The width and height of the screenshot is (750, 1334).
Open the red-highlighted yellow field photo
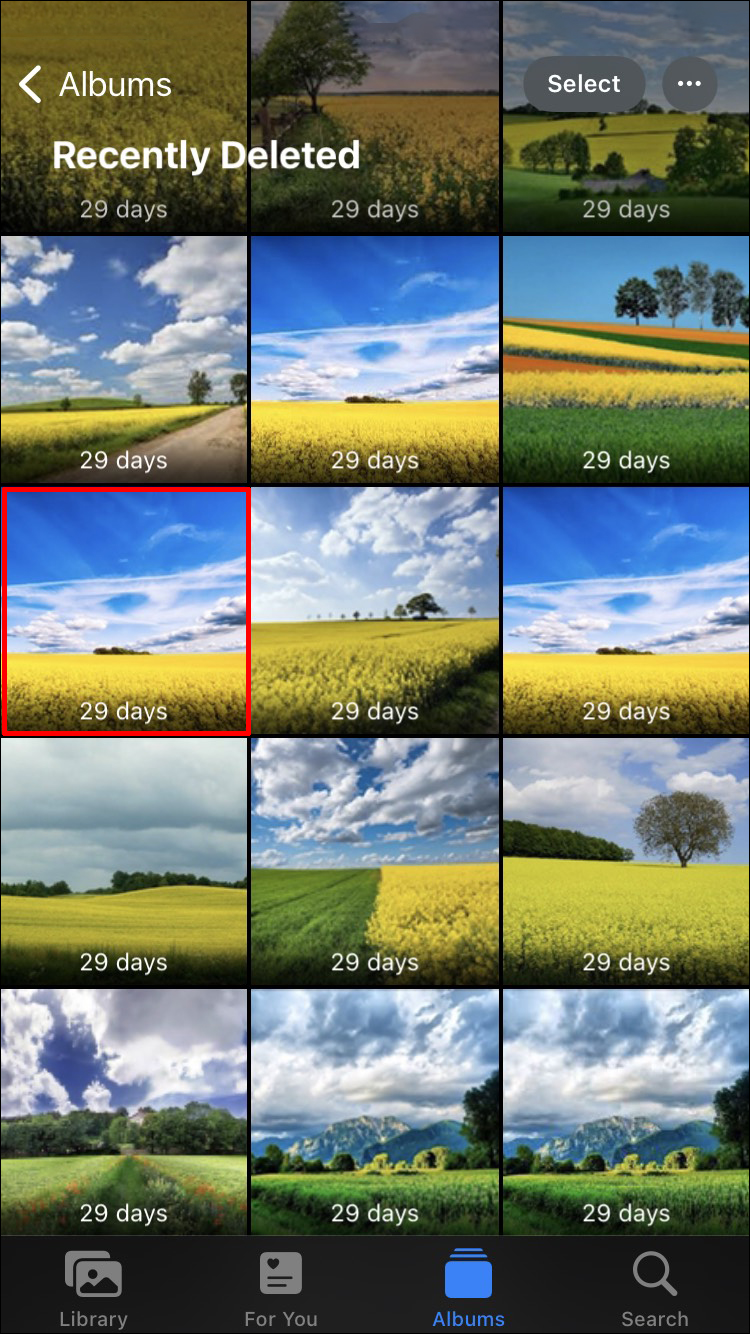coord(125,610)
